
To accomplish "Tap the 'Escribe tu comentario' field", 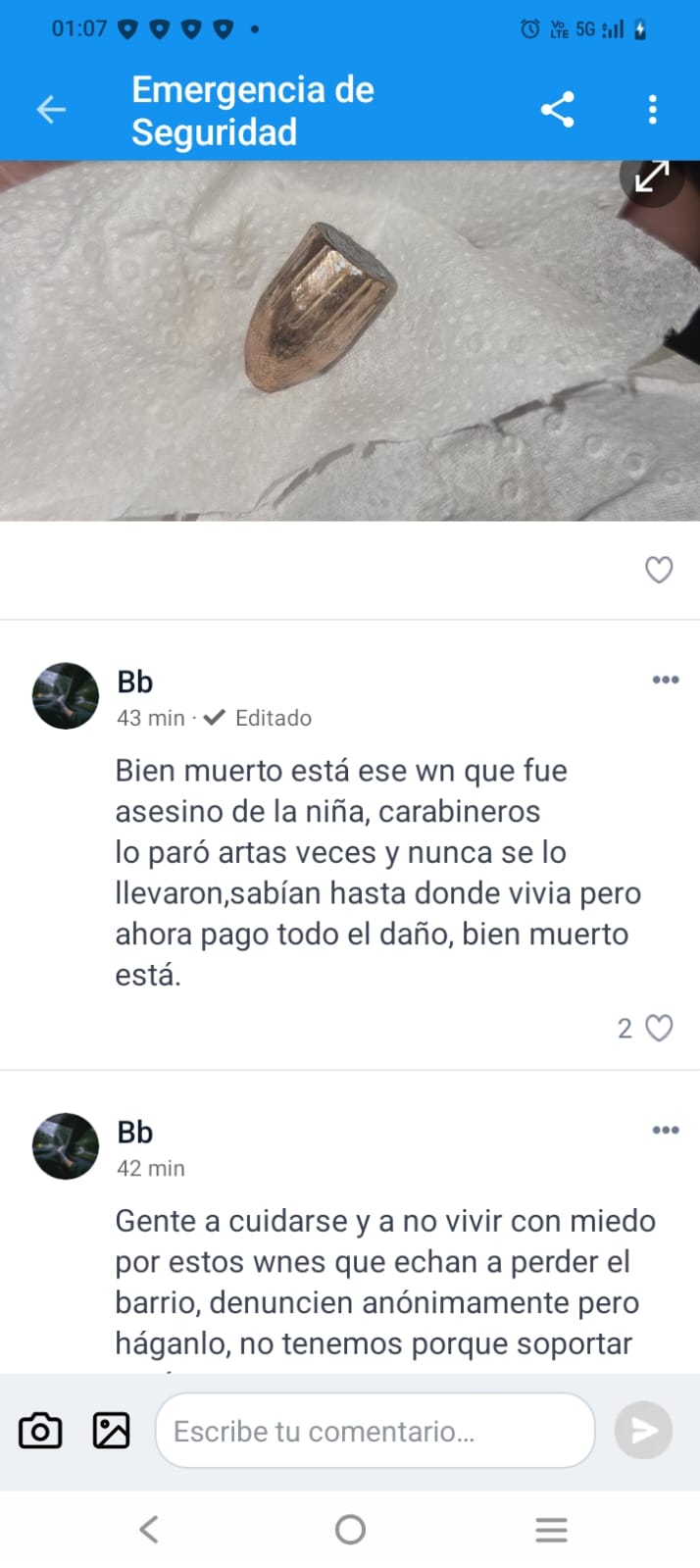I will 375,1431.
